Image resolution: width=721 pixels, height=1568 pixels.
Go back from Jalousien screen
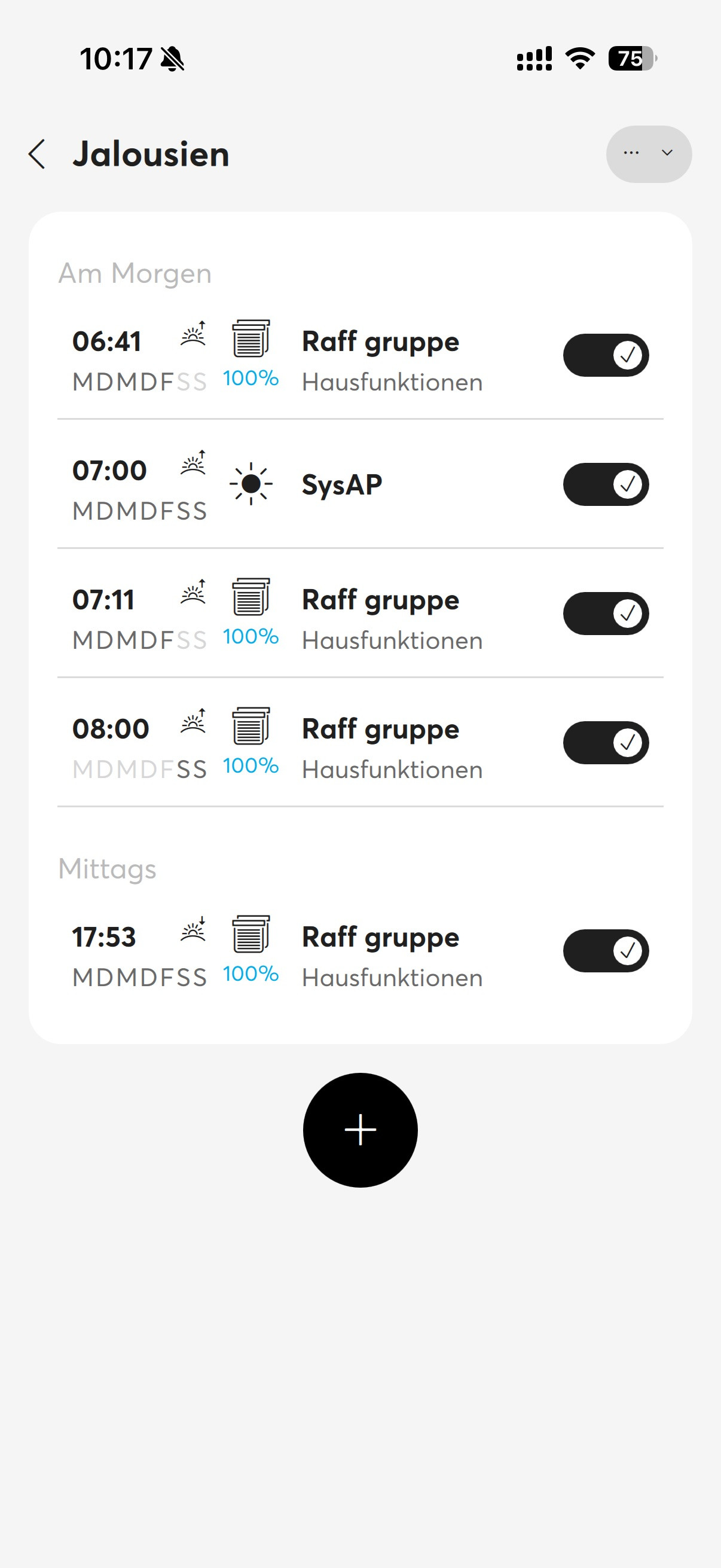(x=37, y=154)
